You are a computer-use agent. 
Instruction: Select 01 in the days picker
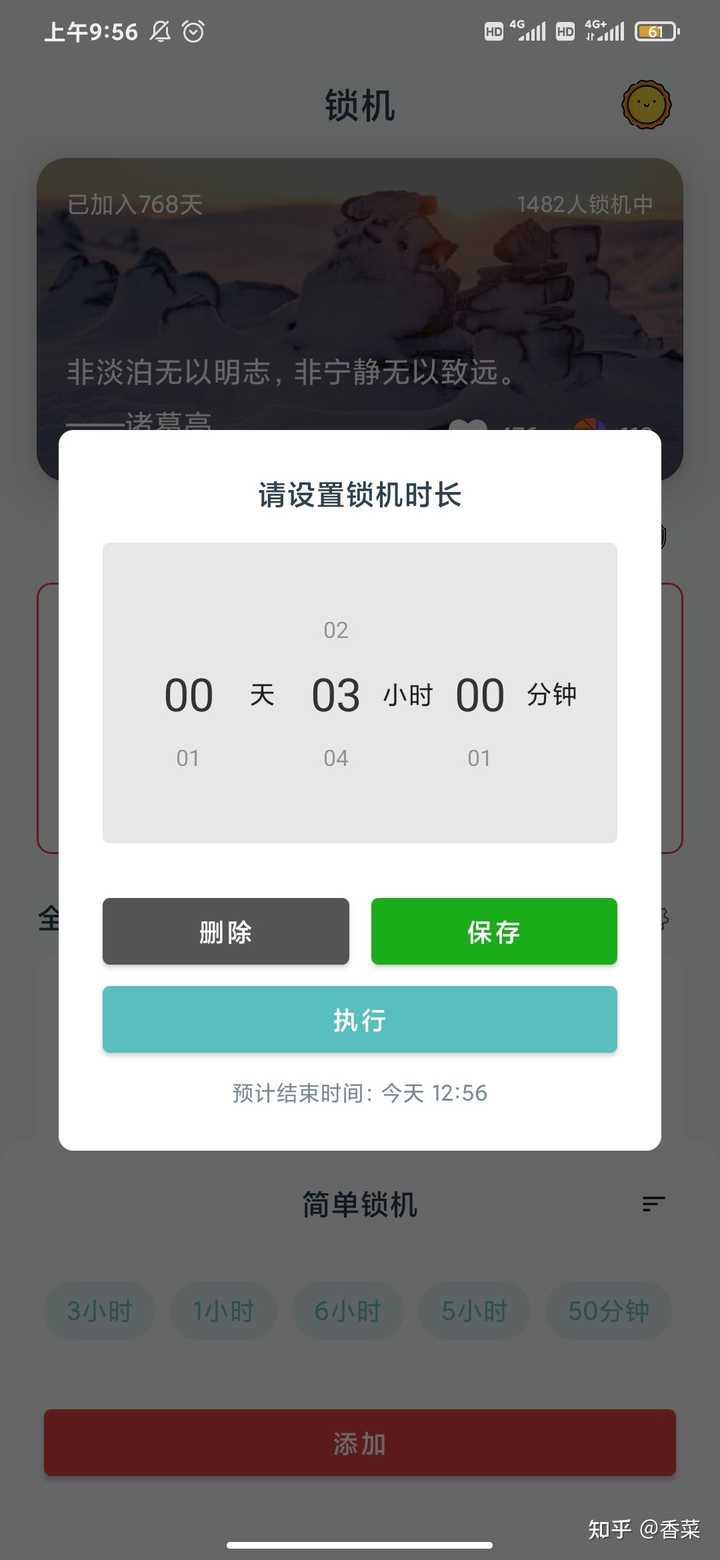[x=188, y=758]
